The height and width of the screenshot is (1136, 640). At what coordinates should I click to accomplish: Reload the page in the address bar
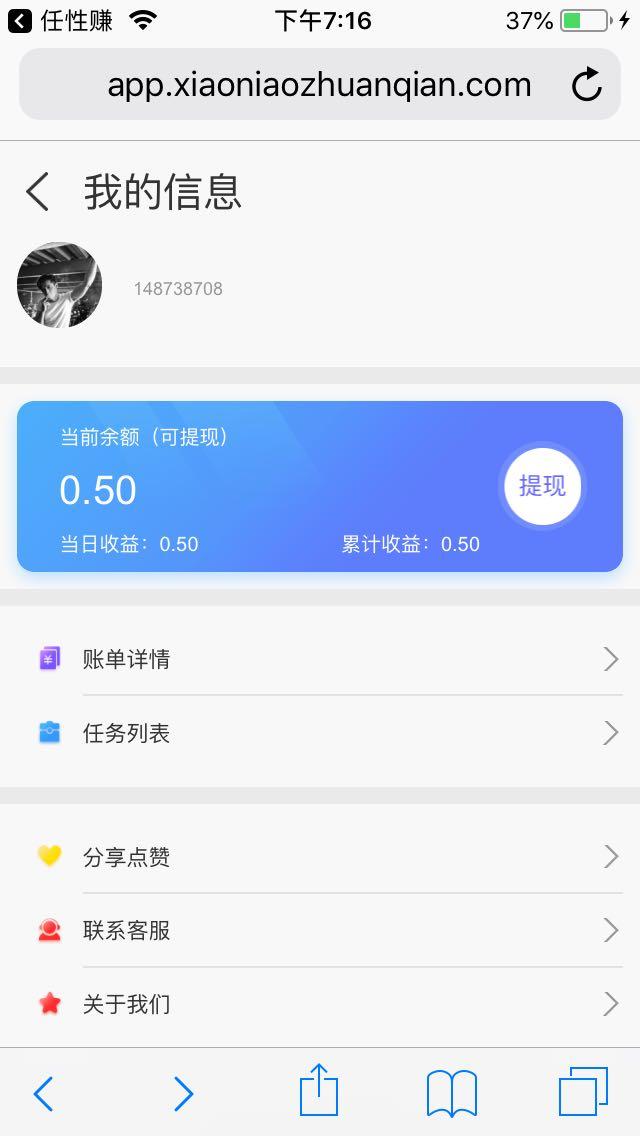click(587, 85)
